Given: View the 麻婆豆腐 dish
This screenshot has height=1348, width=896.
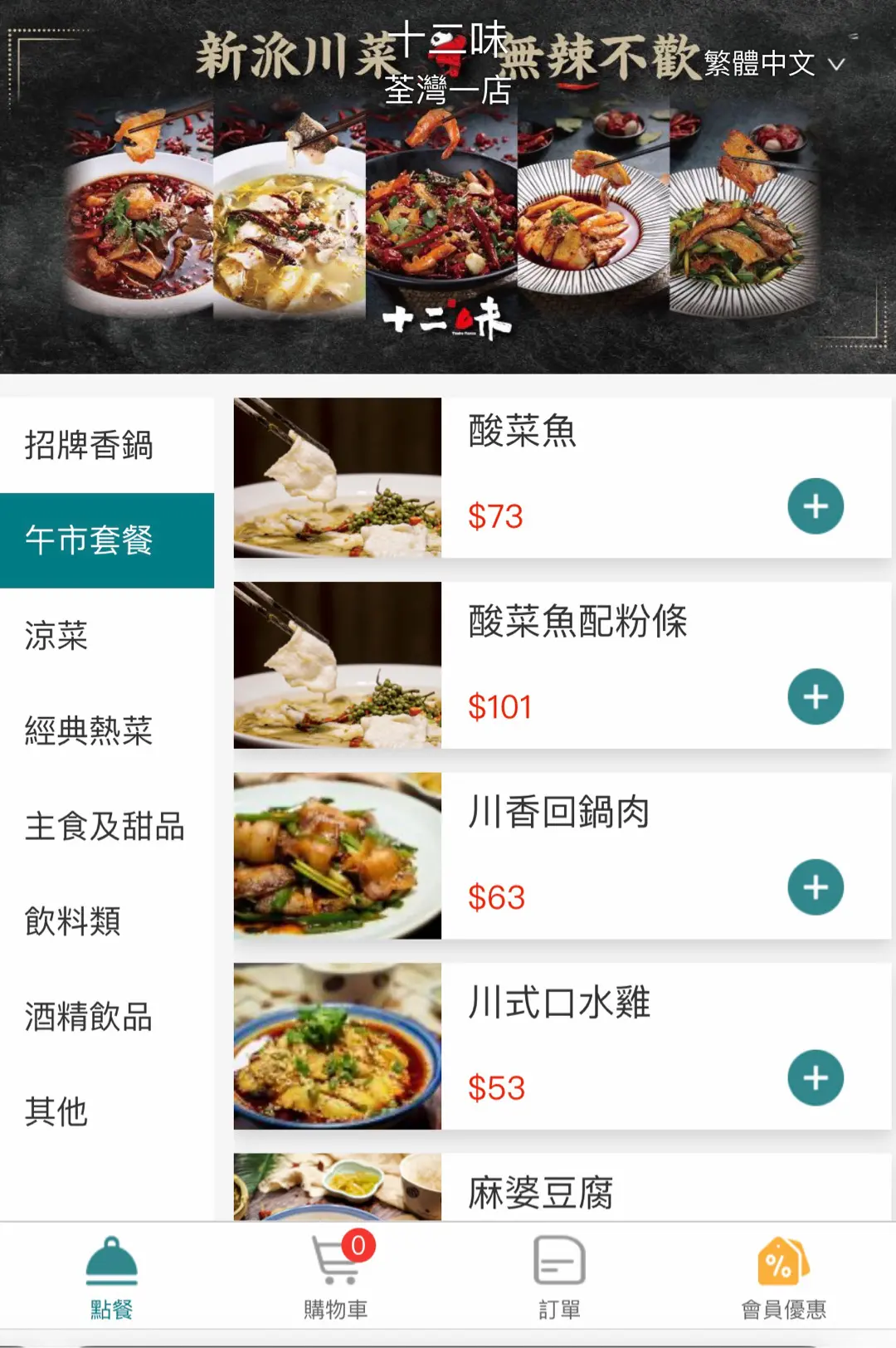Looking at the screenshot, I should click(x=541, y=1192).
